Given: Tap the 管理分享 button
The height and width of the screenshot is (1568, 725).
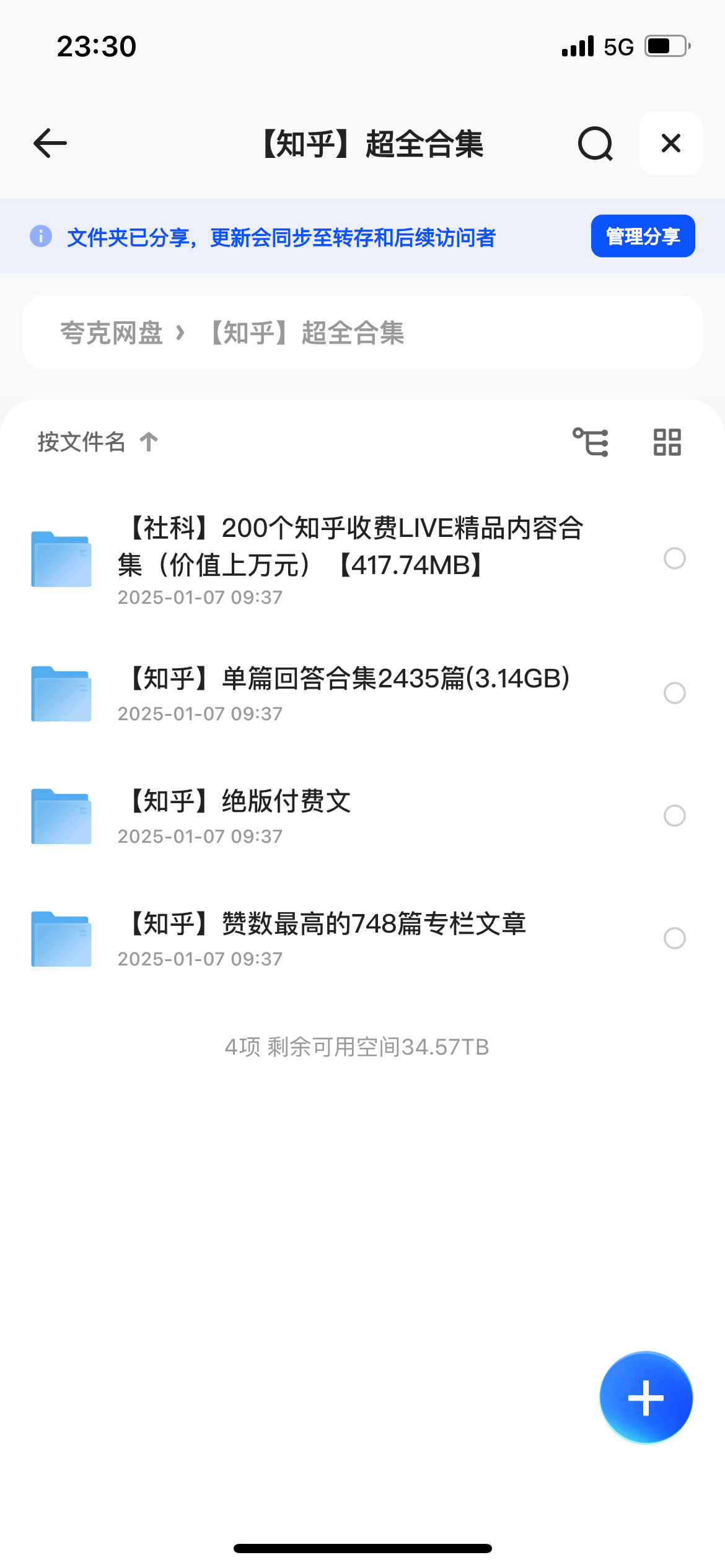Looking at the screenshot, I should point(643,236).
